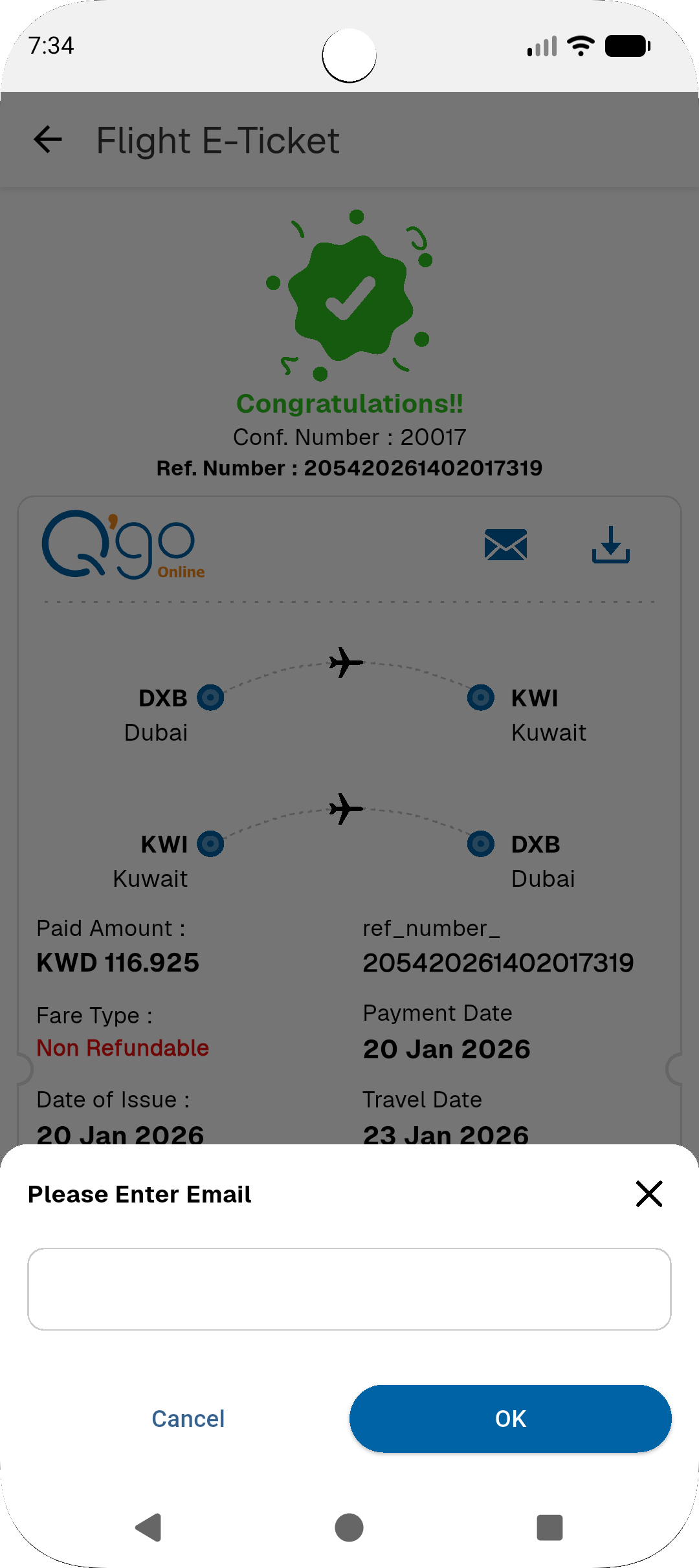Confirm email with OK button
The height and width of the screenshot is (1568, 699).
[x=510, y=1419]
